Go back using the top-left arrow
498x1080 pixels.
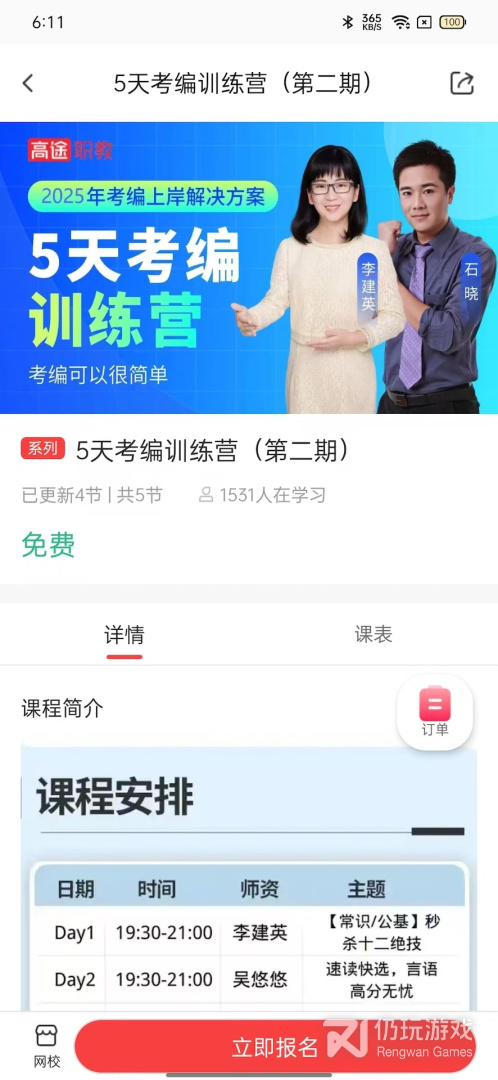tap(28, 83)
